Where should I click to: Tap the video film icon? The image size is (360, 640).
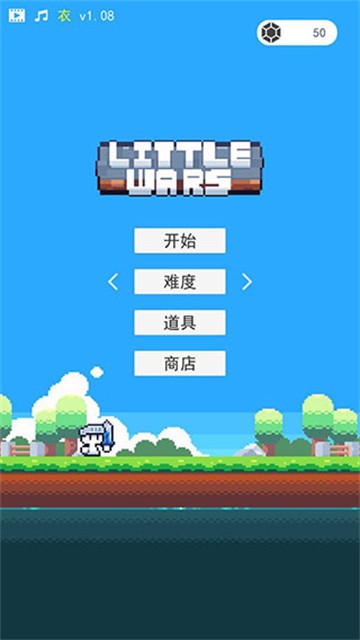17,16
